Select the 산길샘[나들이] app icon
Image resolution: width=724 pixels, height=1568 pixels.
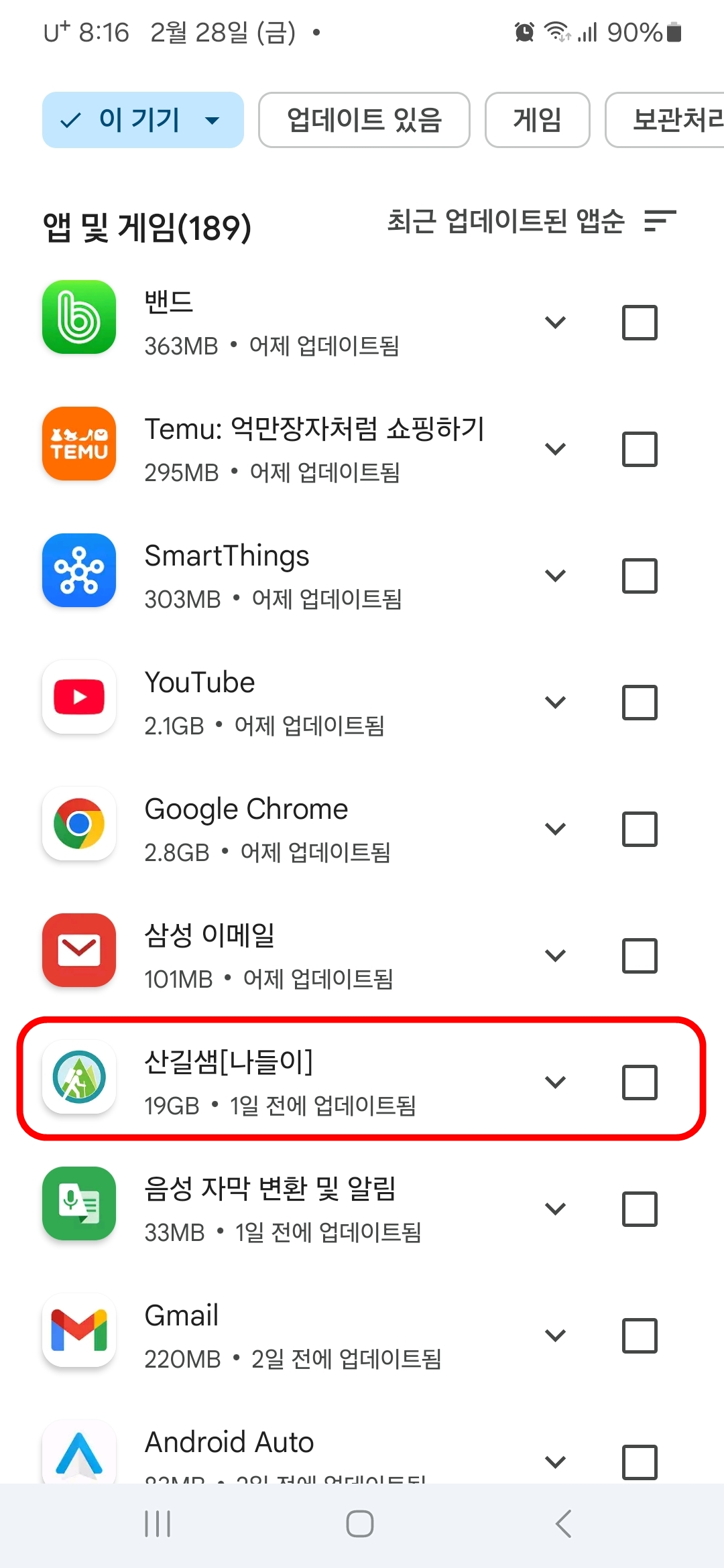[x=78, y=1077]
